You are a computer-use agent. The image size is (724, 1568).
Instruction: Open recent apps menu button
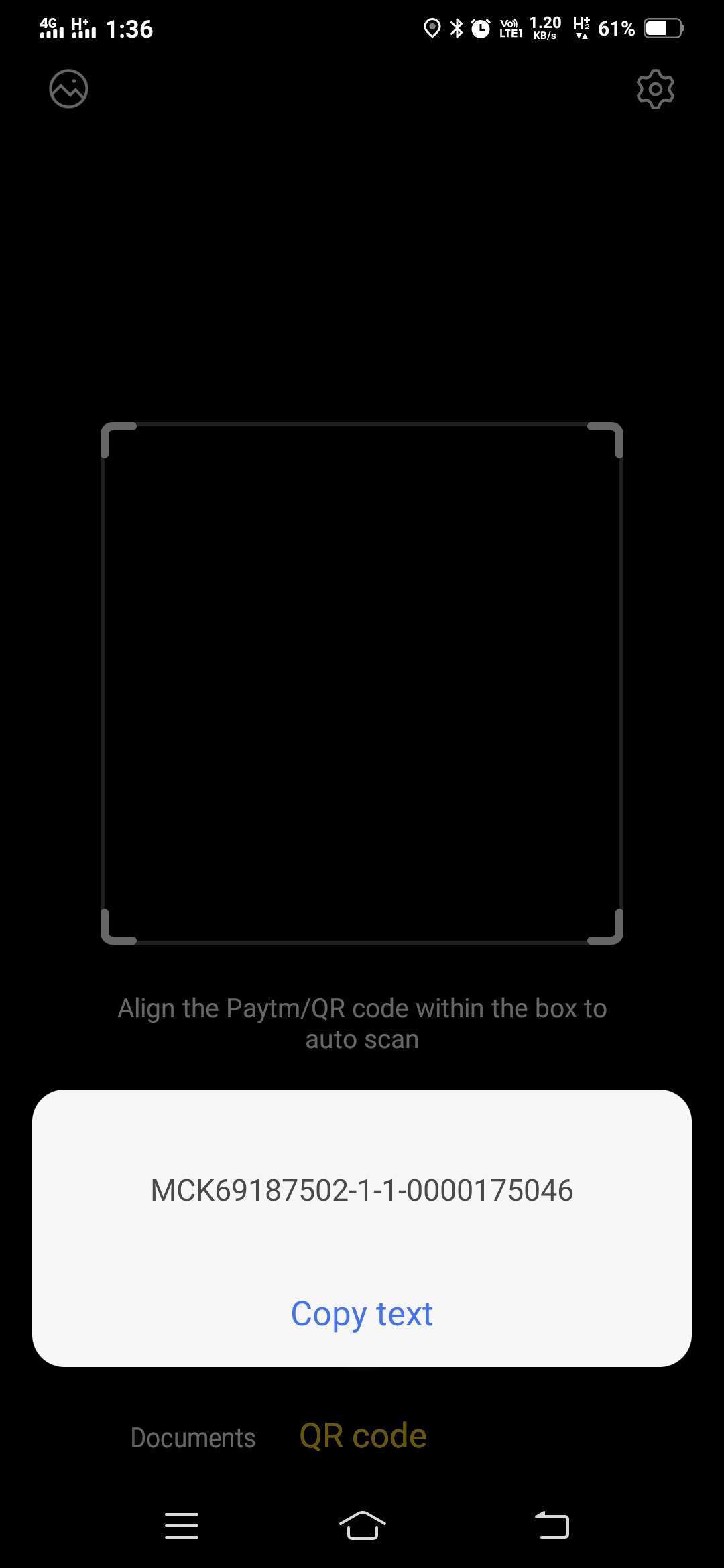click(182, 1526)
